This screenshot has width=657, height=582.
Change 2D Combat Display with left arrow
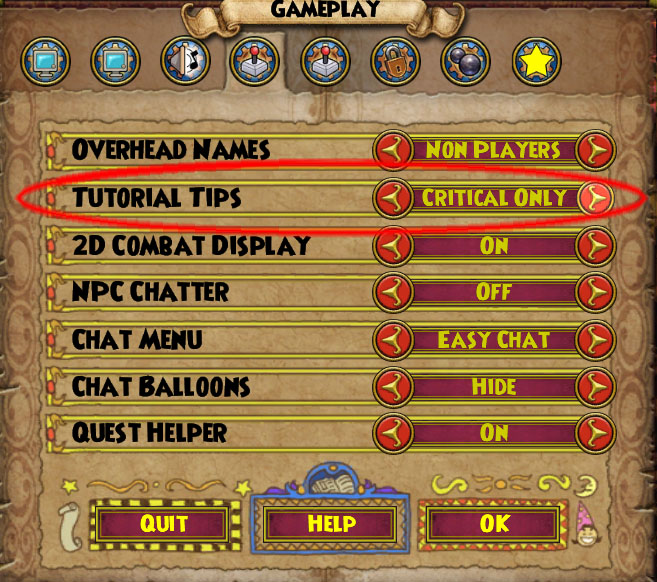point(393,245)
